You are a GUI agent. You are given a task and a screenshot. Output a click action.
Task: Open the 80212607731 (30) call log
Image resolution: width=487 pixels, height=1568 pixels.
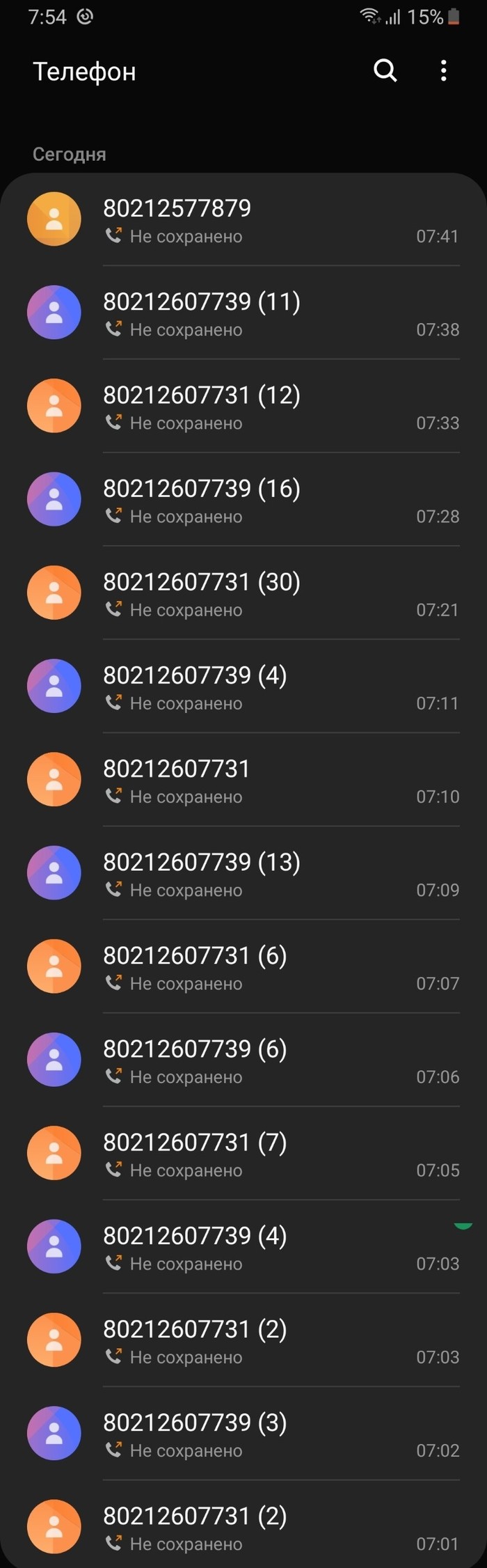278,593
